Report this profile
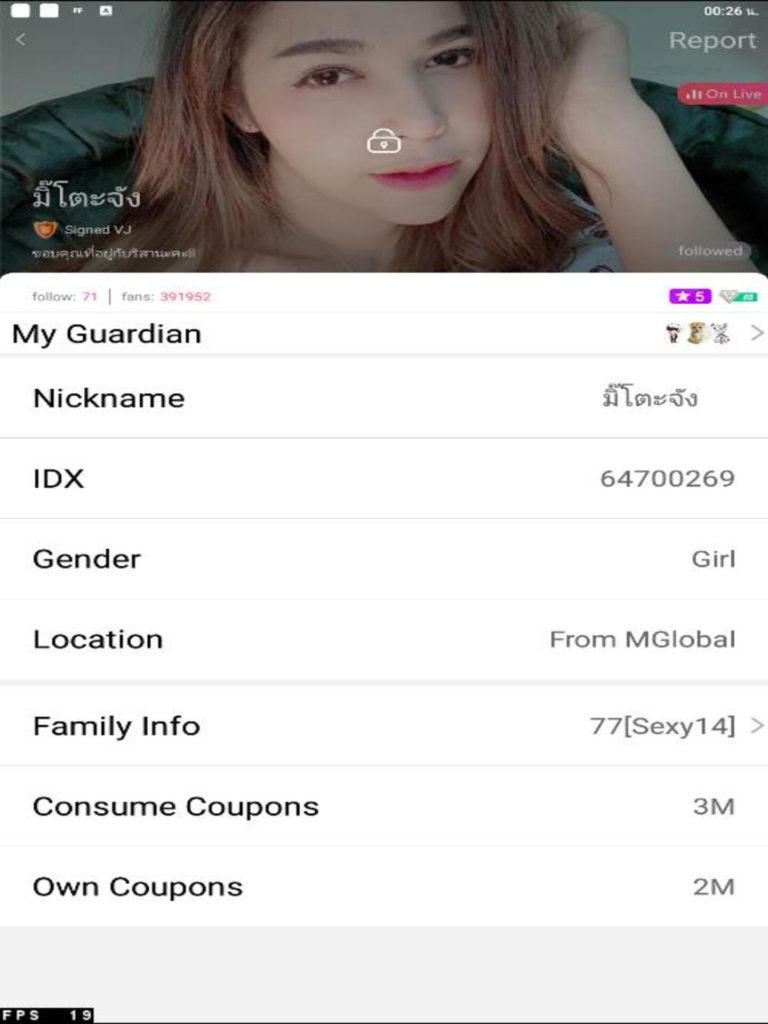The image size is (768, 1024). click(x=712, y=41)
